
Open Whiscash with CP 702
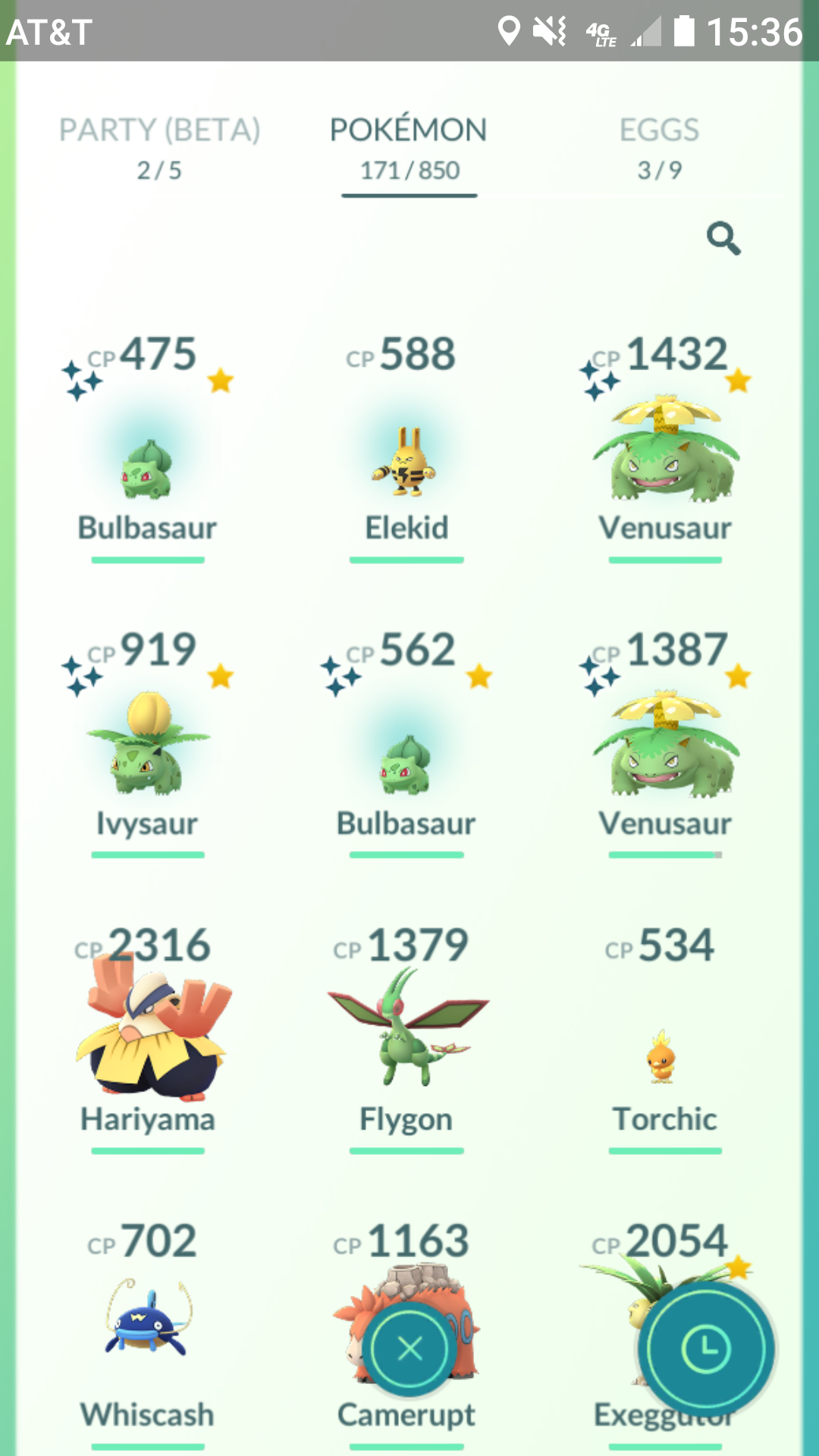pos(148,1335)
